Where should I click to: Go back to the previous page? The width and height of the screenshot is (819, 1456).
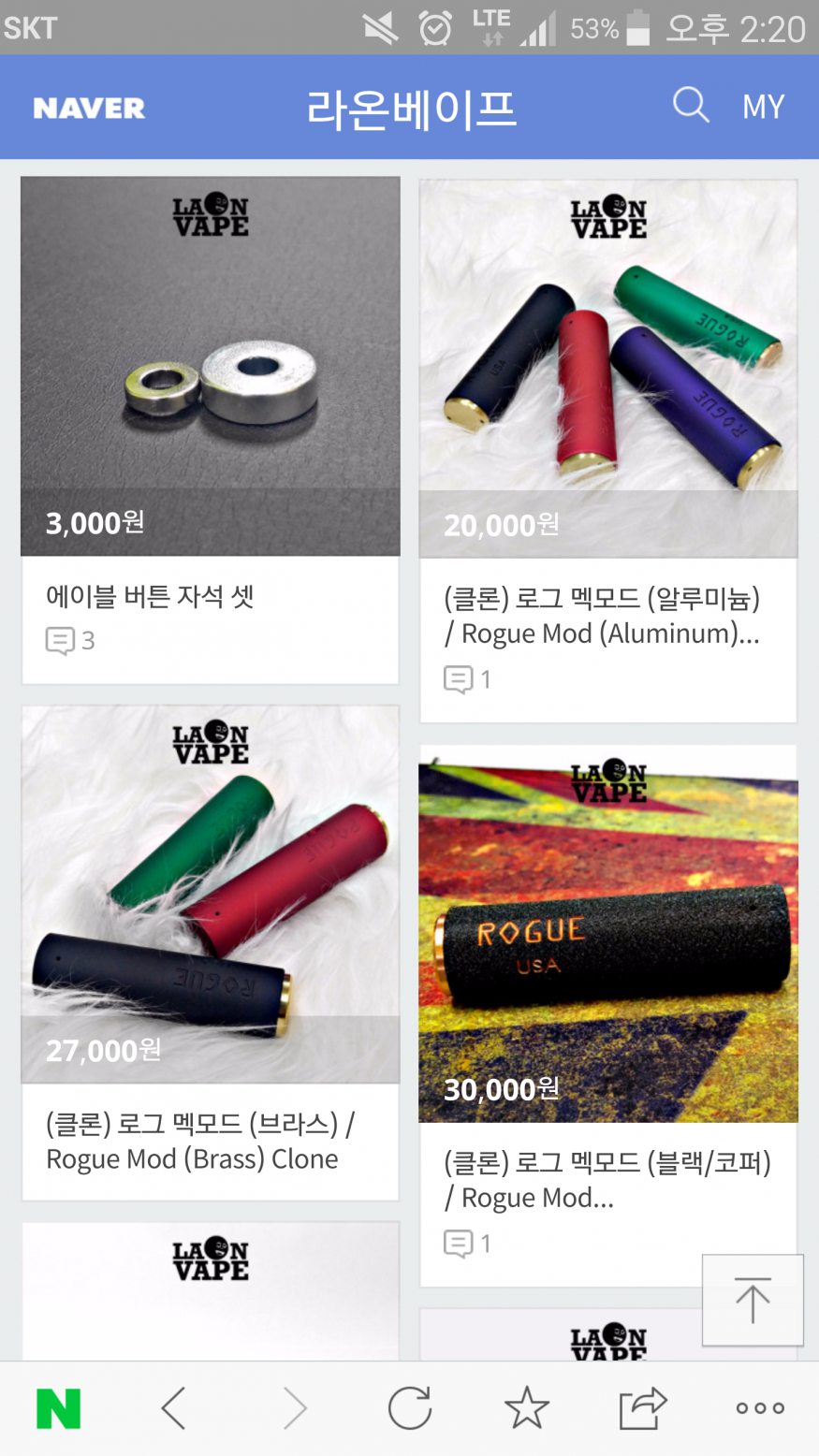pos(174,1408)
